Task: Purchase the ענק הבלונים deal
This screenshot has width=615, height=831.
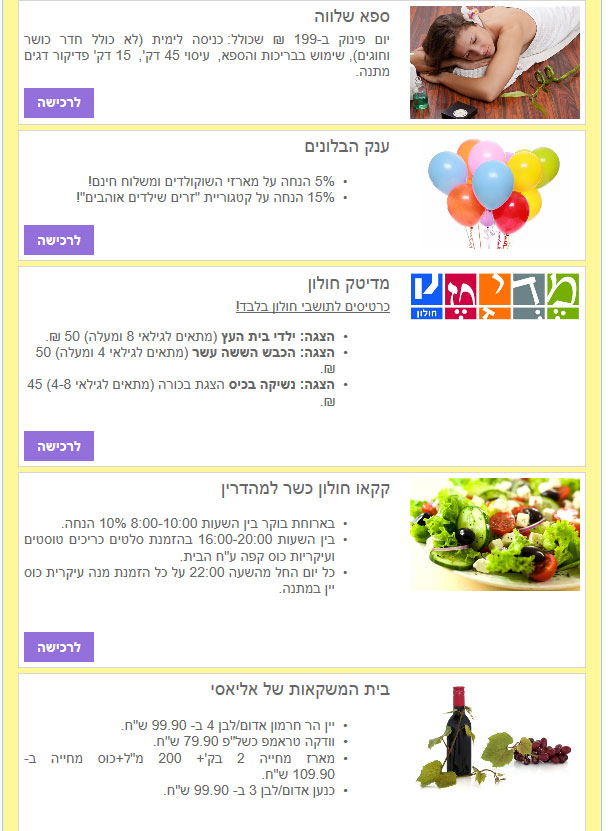Action: [x=59, y=240]
